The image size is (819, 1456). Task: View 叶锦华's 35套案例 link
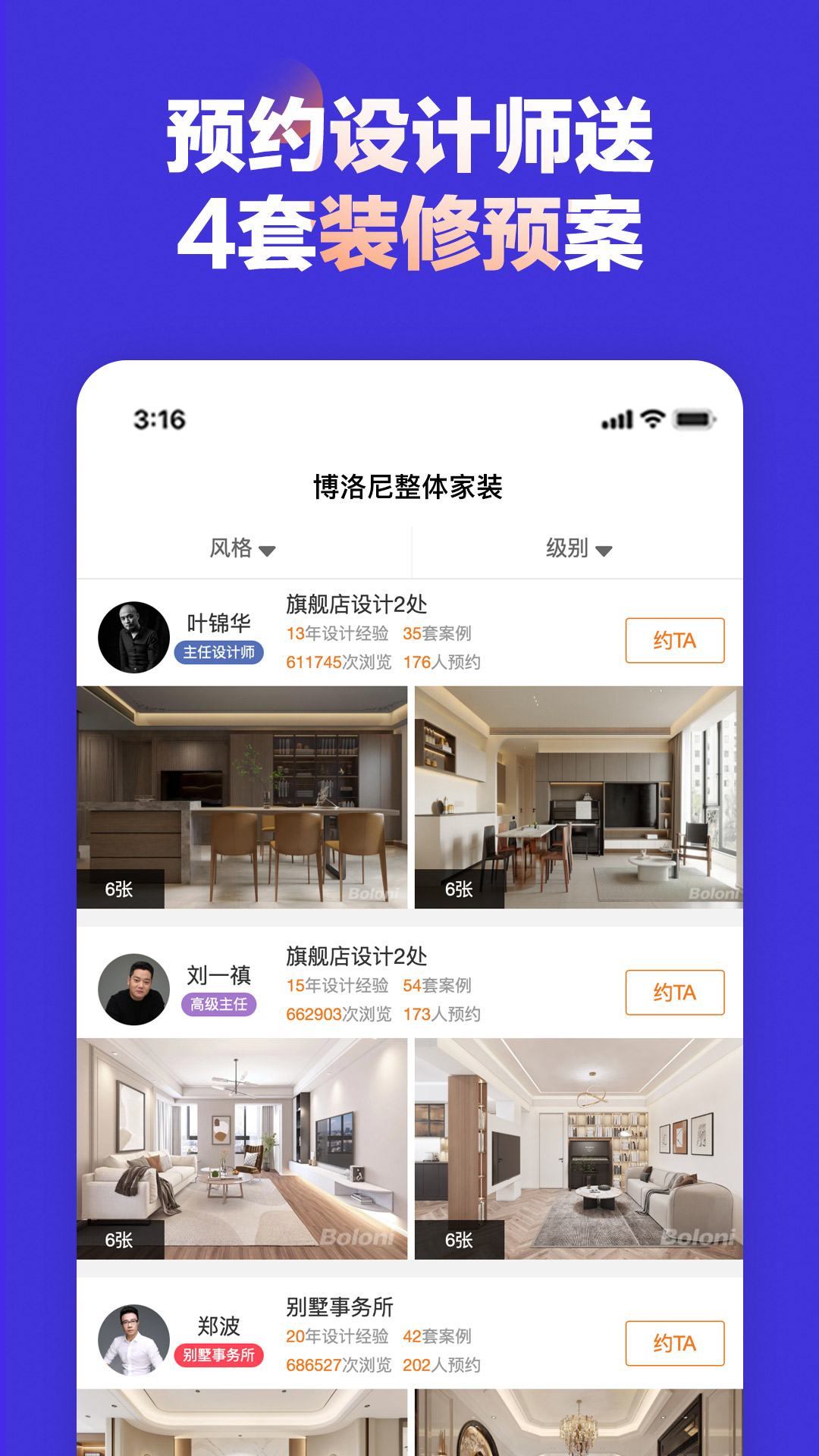point(438,635)
